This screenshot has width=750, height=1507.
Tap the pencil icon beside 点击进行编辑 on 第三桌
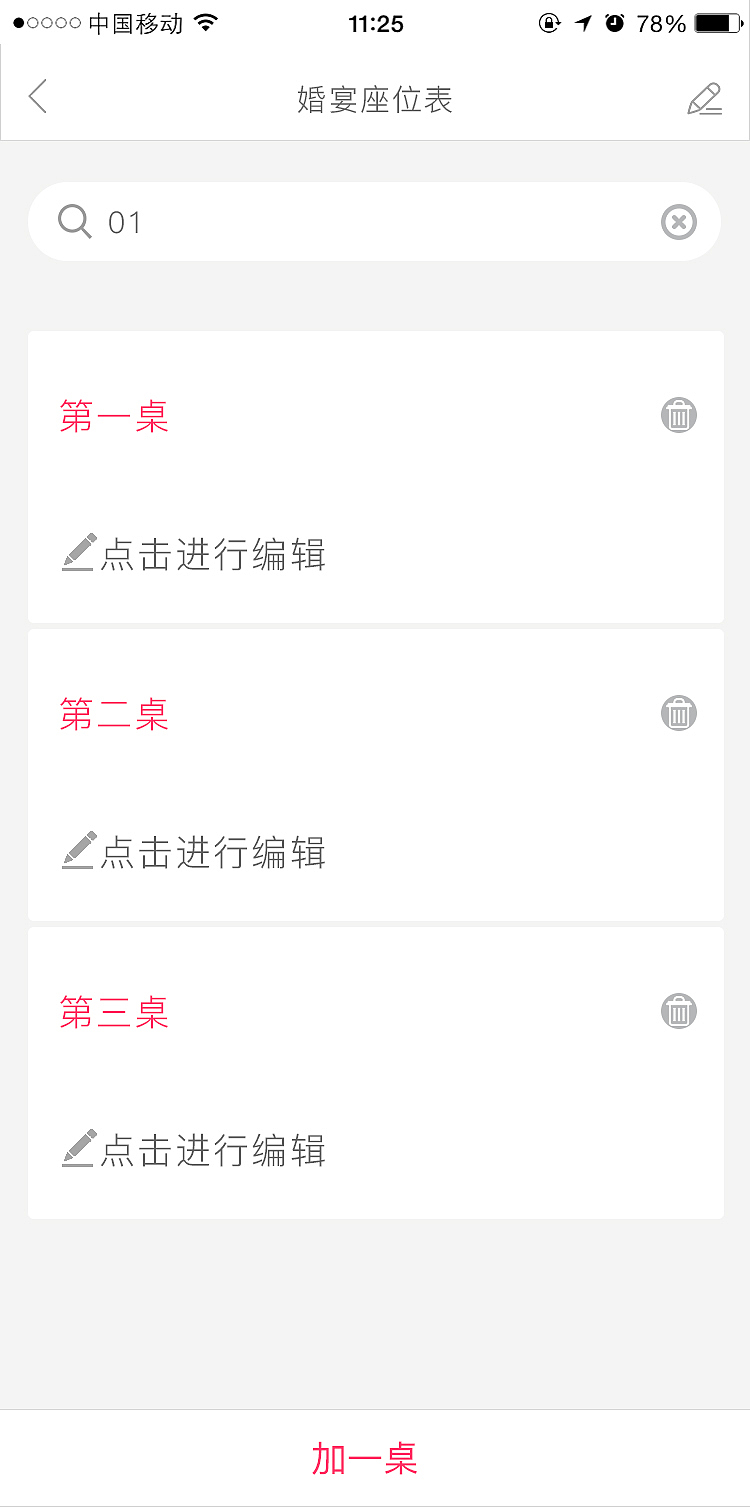click(x=76, y=1148)
